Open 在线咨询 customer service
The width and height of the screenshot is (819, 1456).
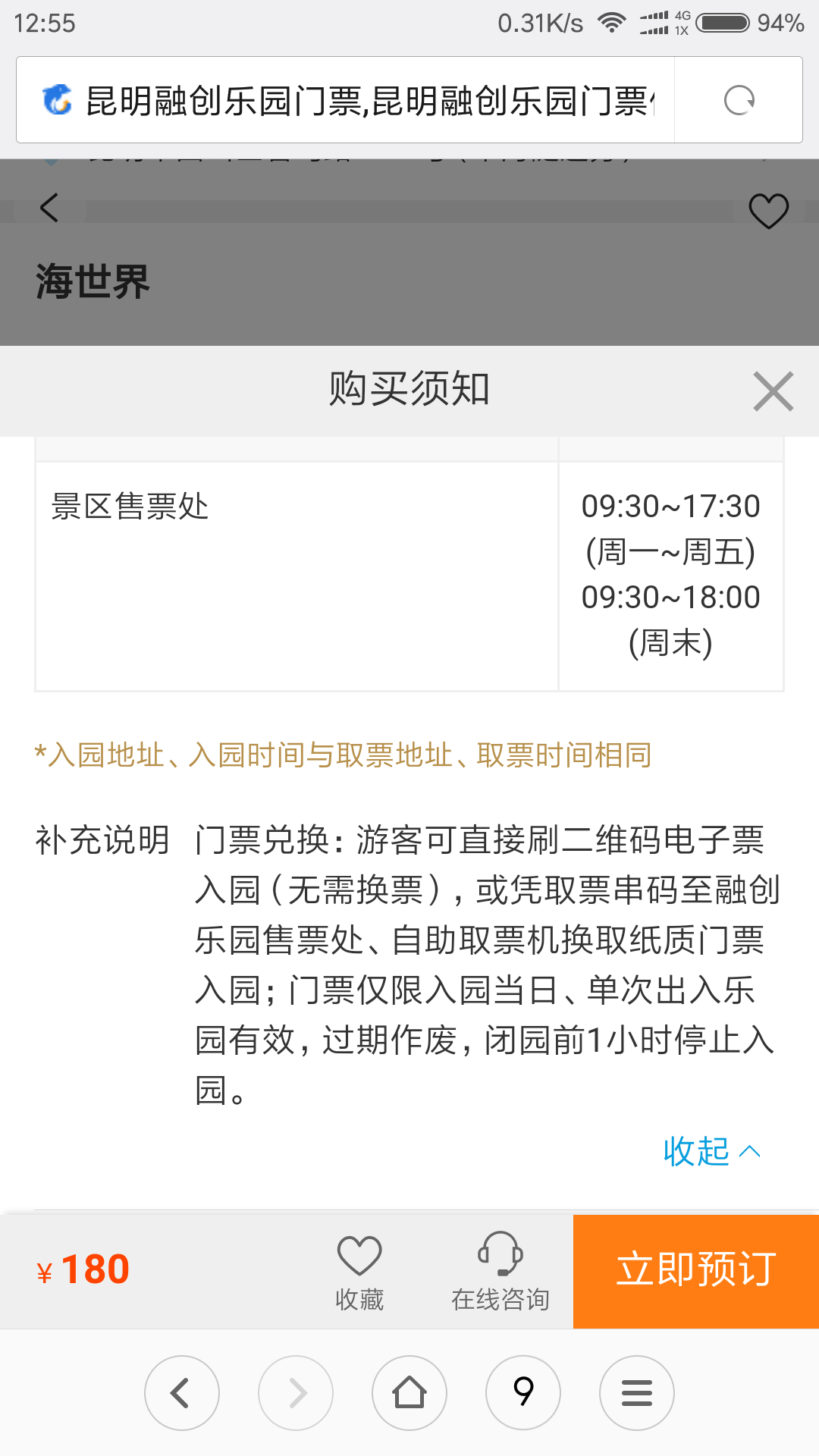(x=500, y=1272)
